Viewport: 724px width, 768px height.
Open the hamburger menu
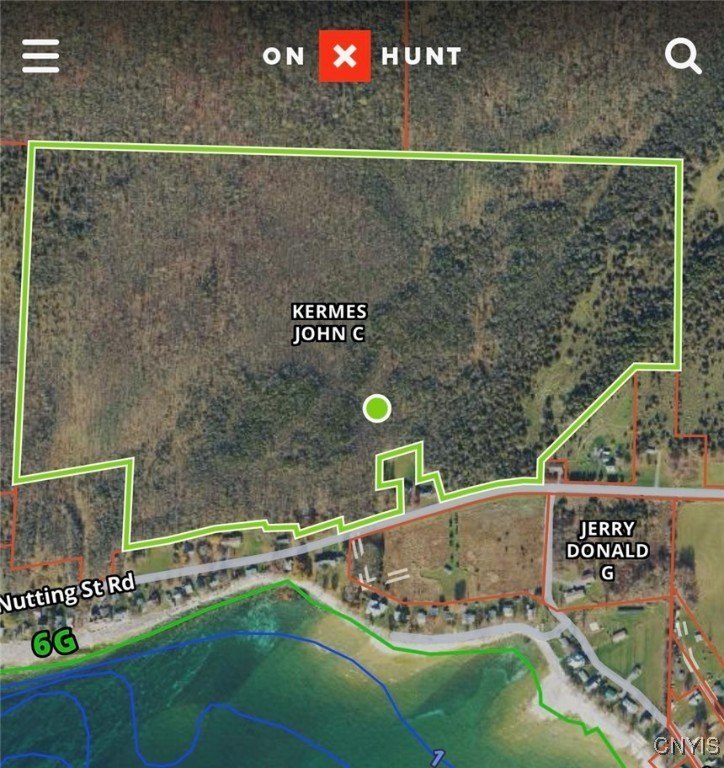pos(41,56)
